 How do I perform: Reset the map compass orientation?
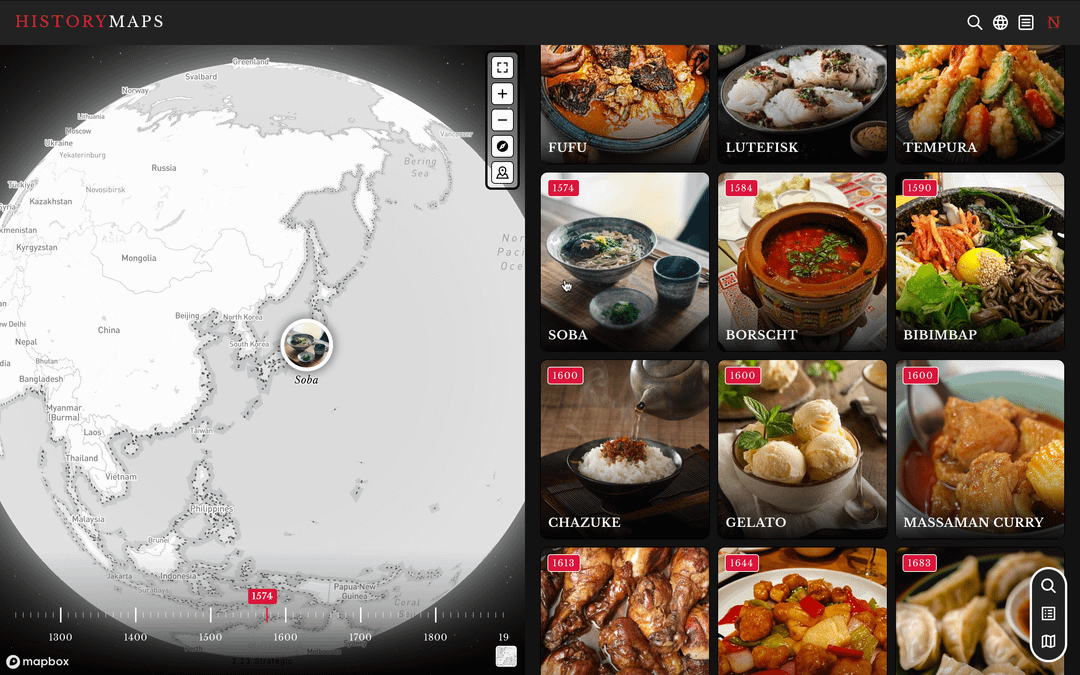click(502, 146)
